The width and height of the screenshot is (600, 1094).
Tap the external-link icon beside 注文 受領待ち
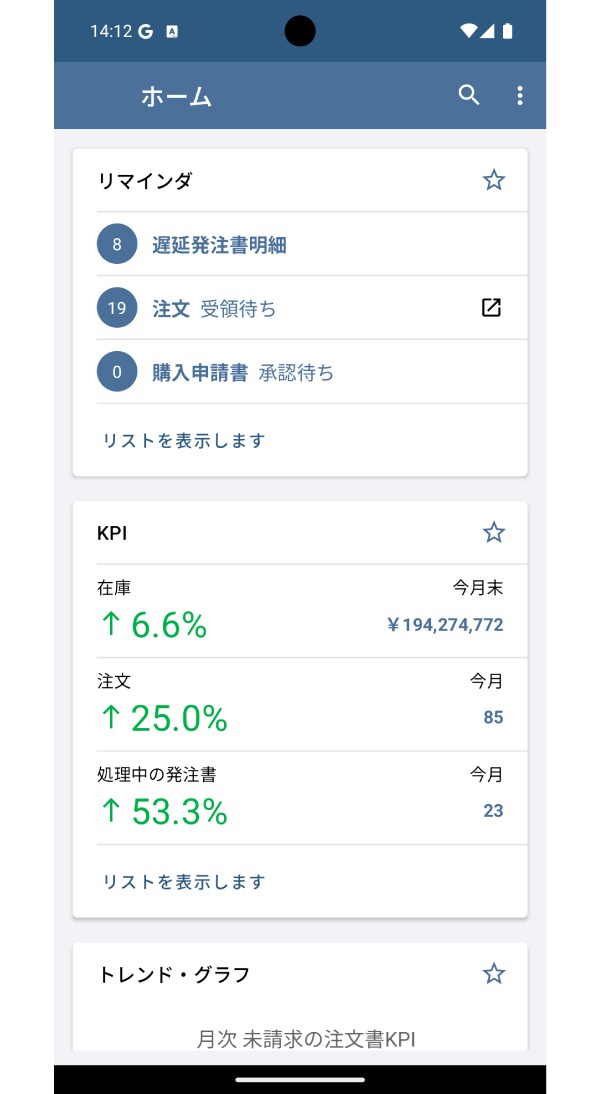(x=491, y=308)
